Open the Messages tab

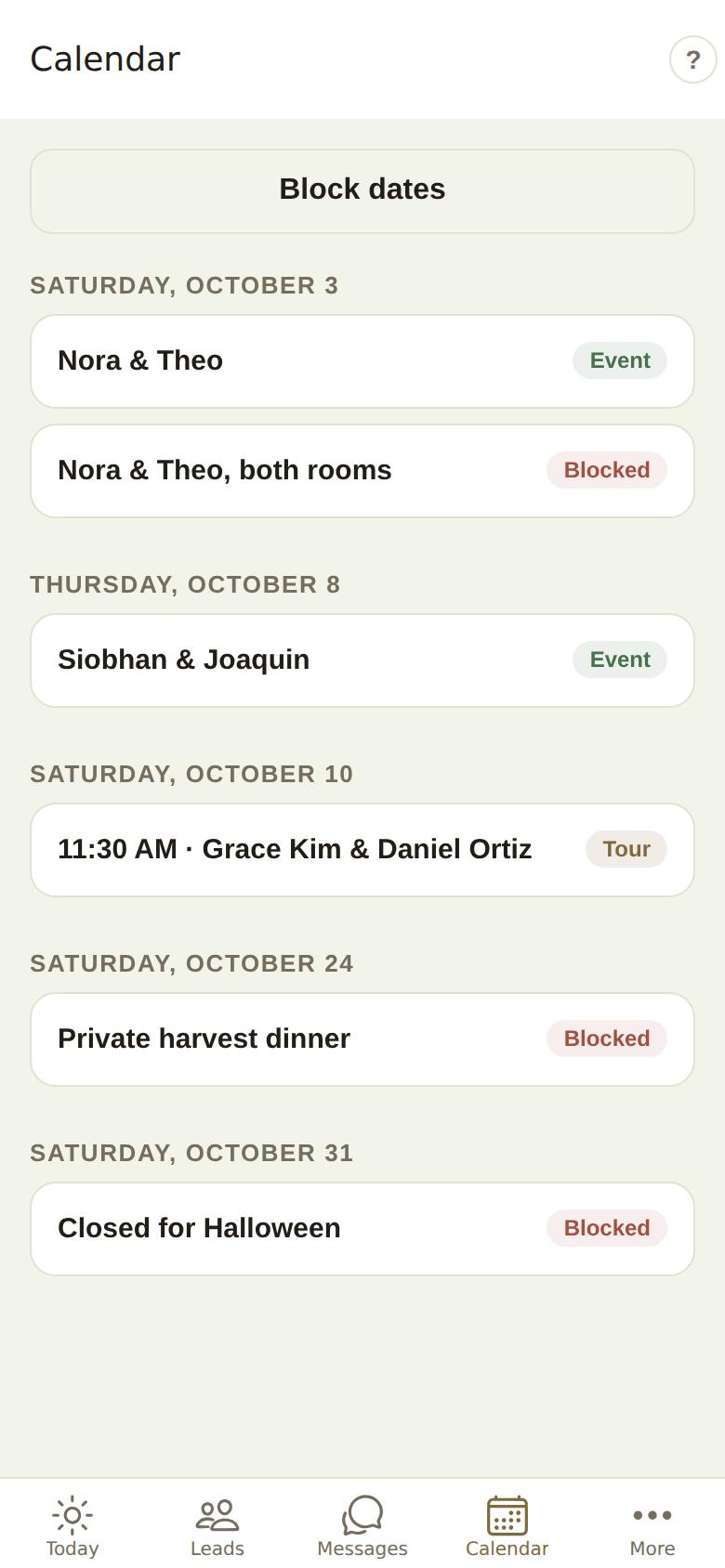coord(362,1526)
